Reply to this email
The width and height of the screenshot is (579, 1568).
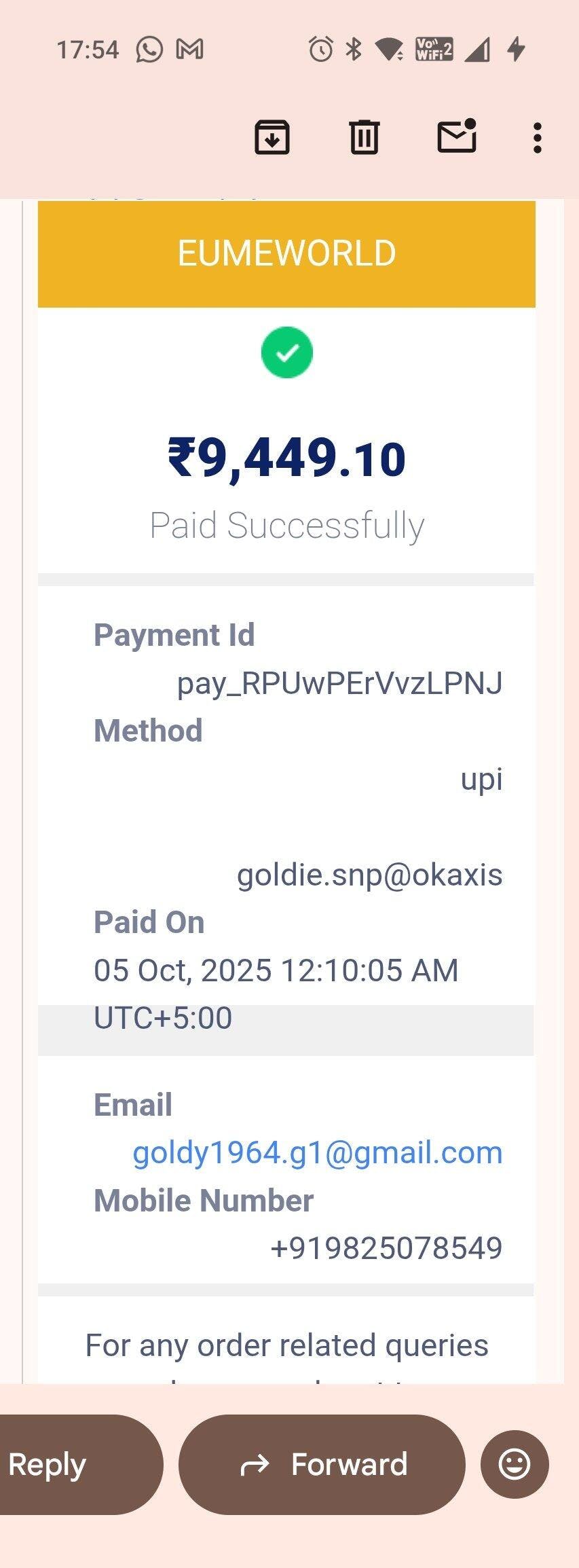click(x=61, y=1465)
